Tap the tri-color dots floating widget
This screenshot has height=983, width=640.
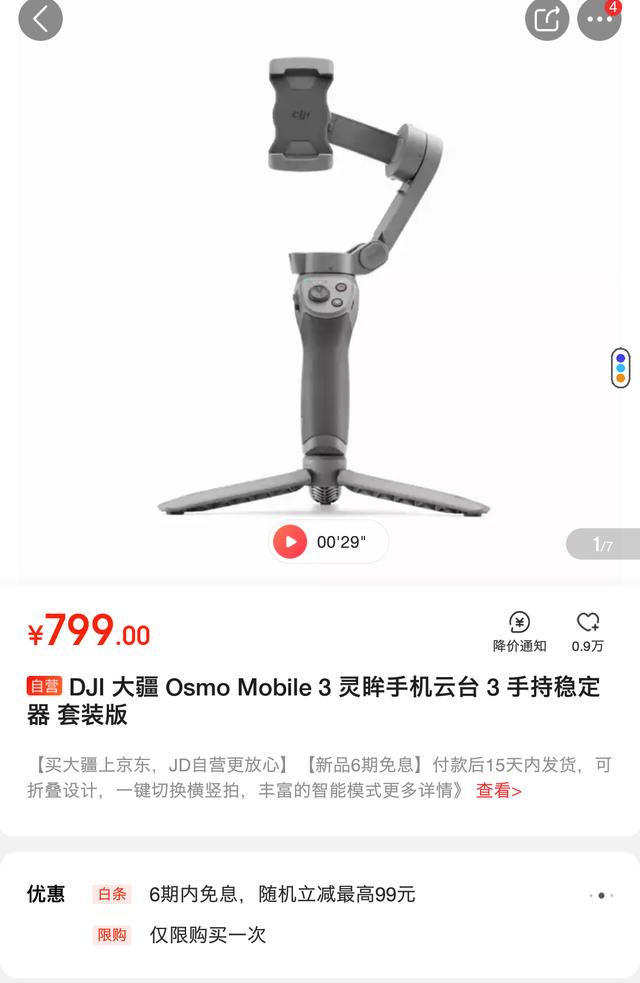tap(621, 368)
